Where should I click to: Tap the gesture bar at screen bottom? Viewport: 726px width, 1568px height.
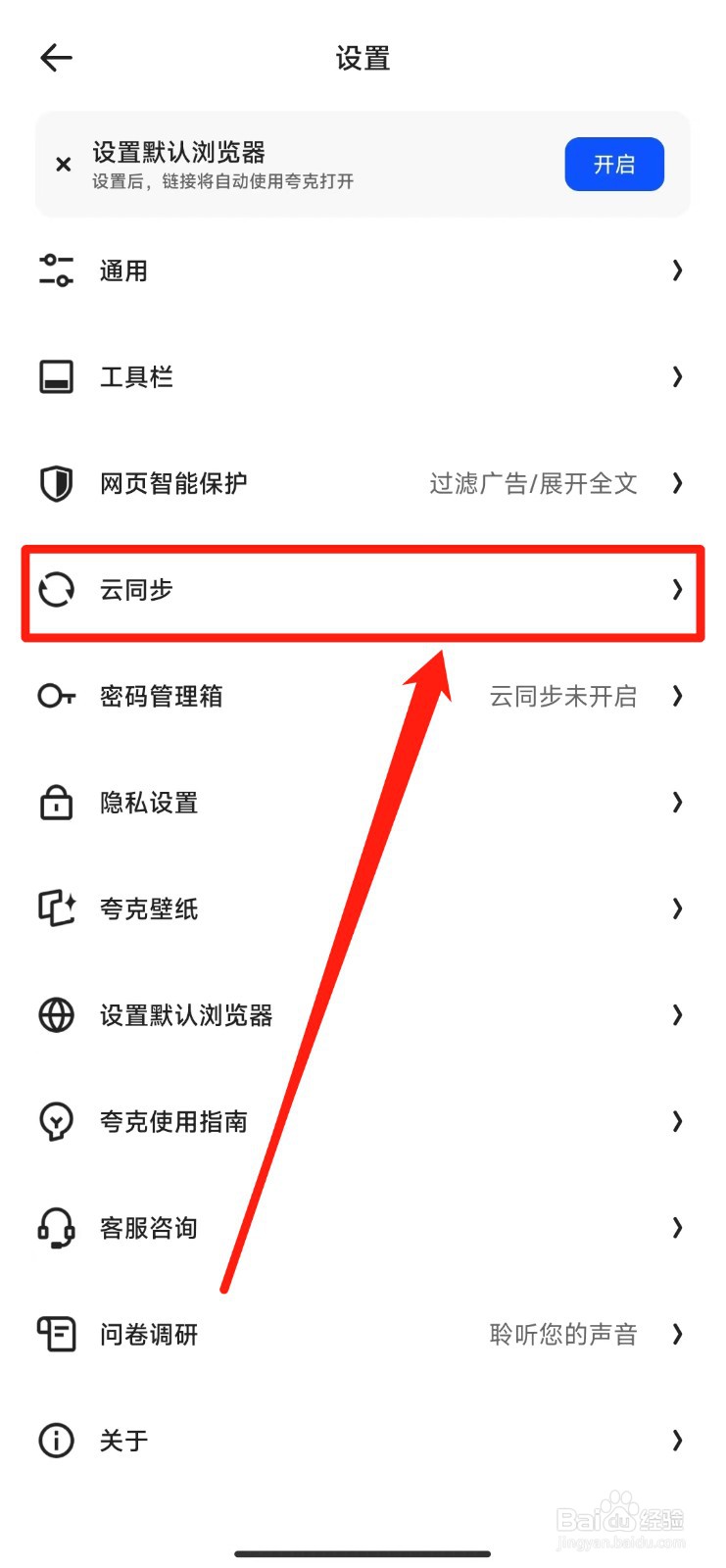(363, 1553)
